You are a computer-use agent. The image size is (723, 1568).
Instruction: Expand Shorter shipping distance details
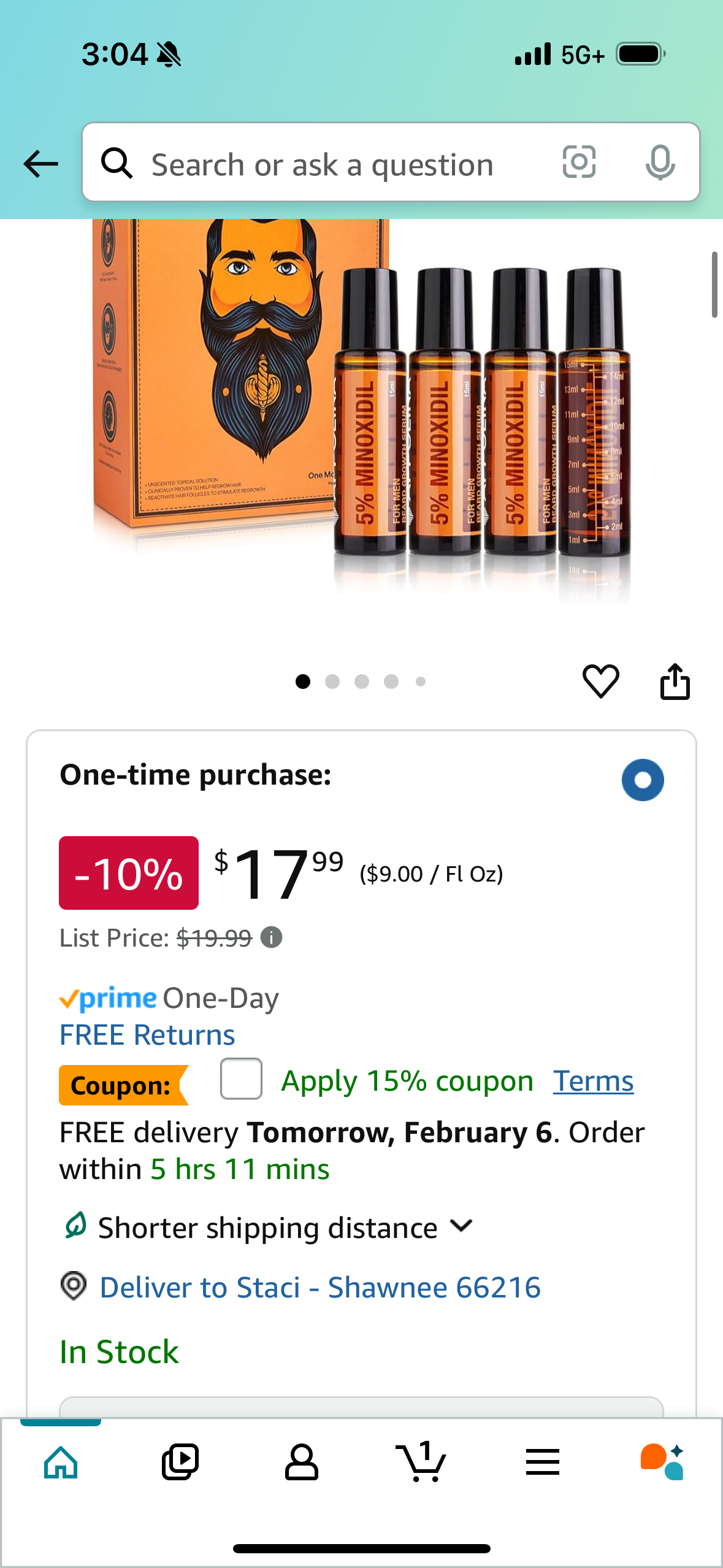(461, 1226)
